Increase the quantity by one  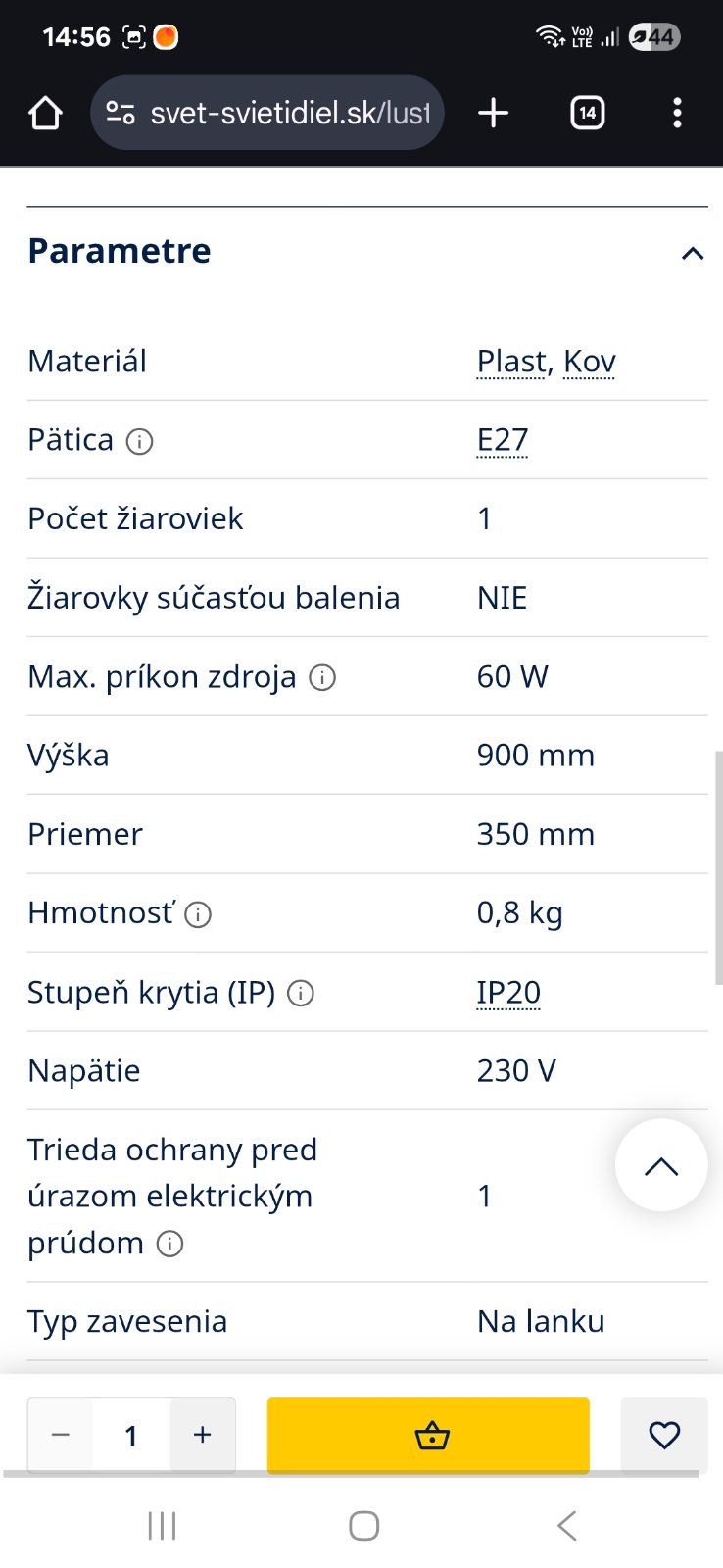tap(203, 1435)
